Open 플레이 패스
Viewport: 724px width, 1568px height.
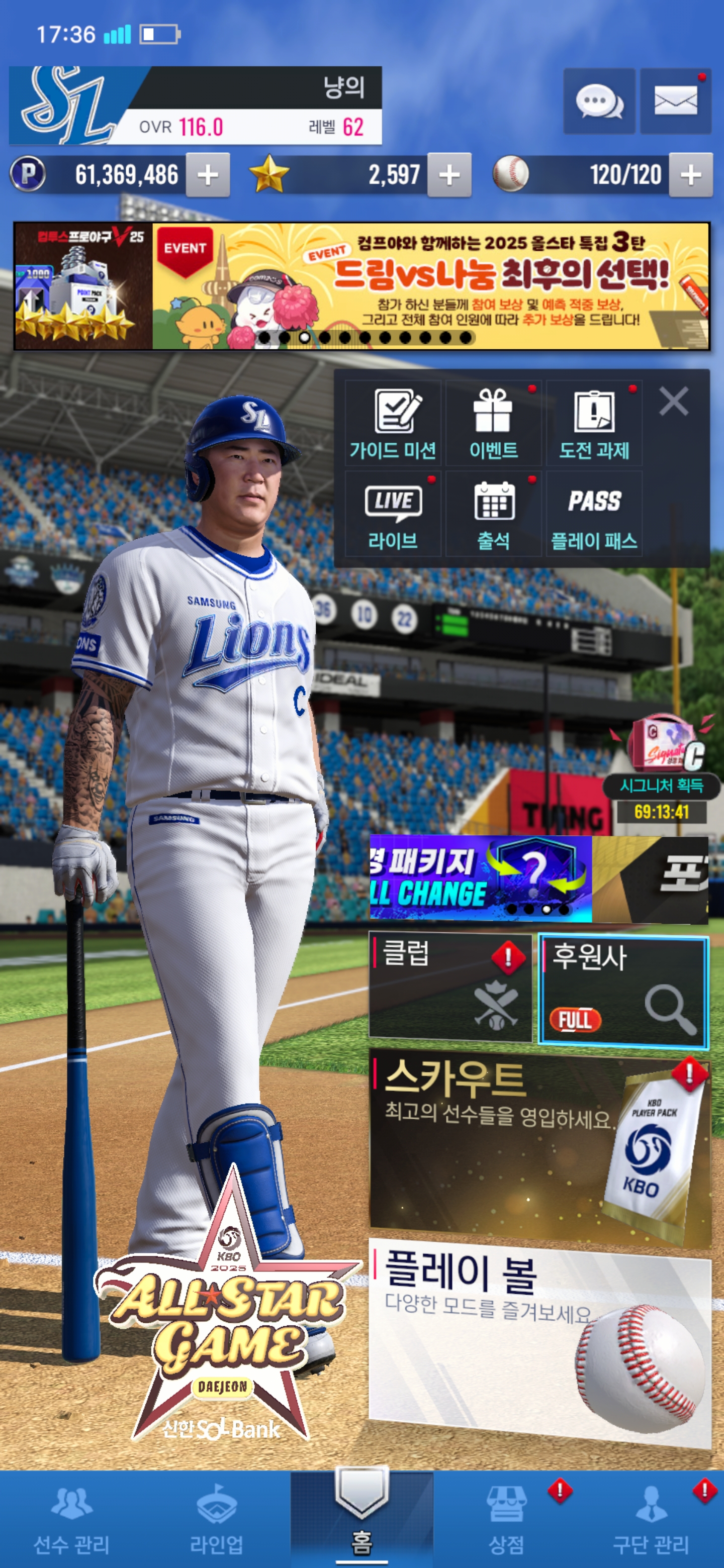[x=594, y=514]
